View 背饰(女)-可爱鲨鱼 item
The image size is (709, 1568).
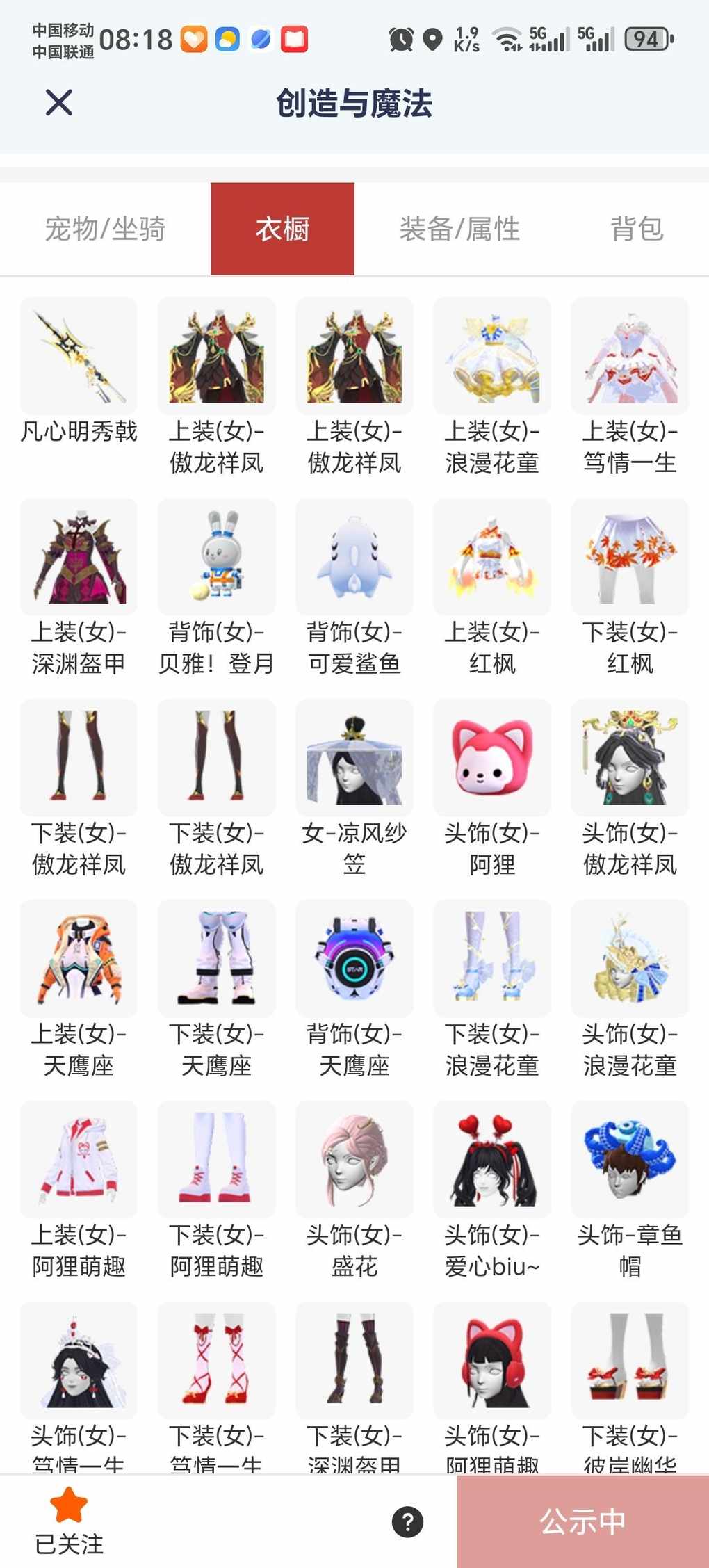tap(354, 557)
